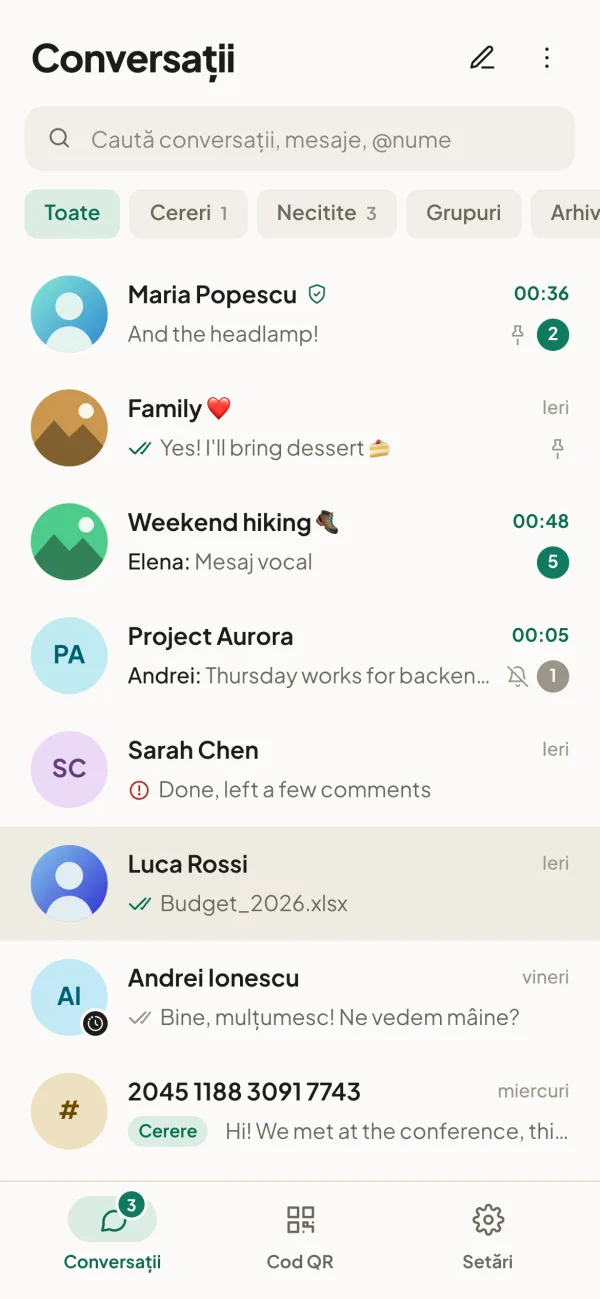This screenshot has width=600, height=1299.
Task: Select the Toate filter chip
Action: point(72,213)
